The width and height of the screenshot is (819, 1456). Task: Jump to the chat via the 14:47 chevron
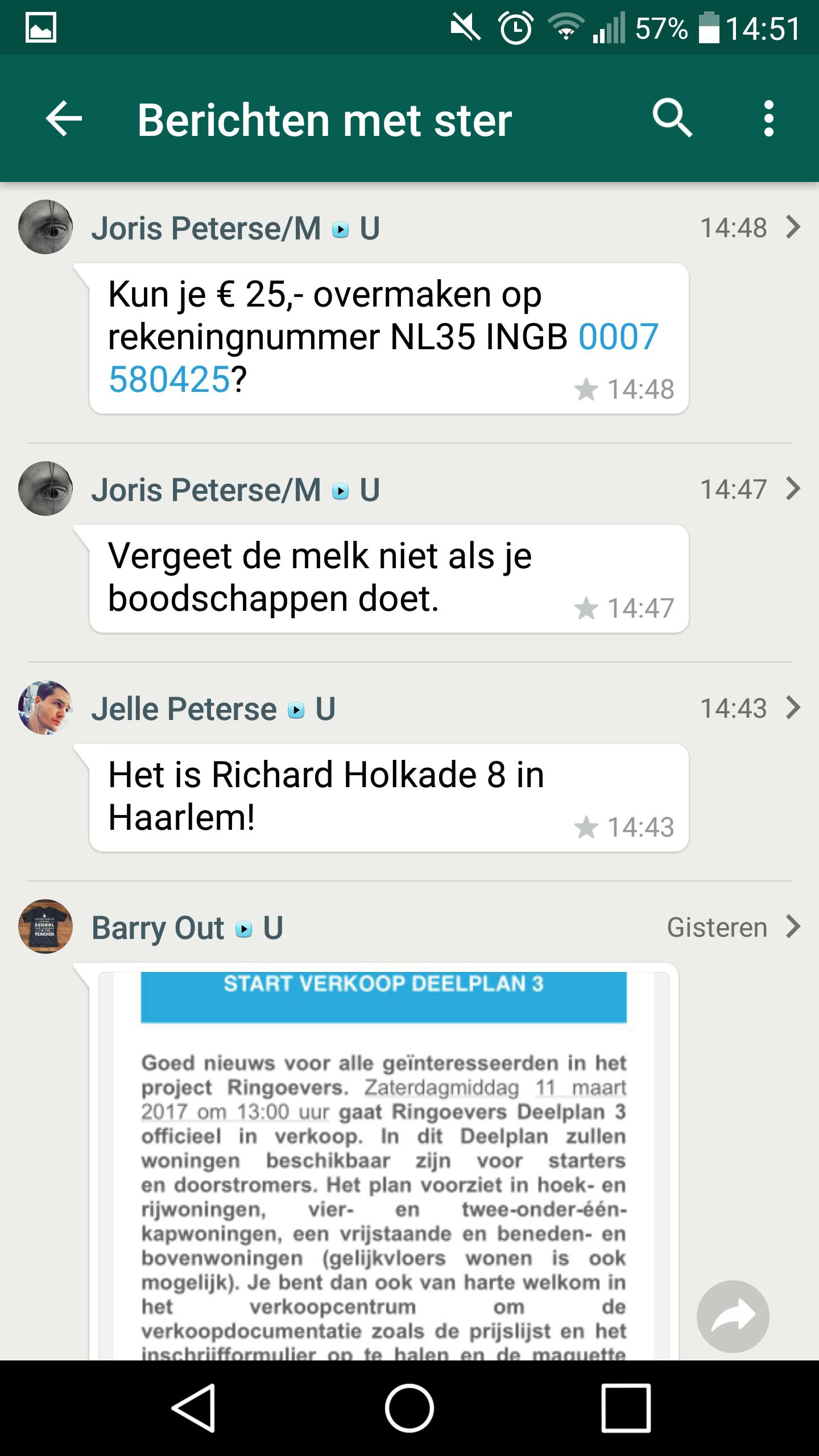coord(793,489)
